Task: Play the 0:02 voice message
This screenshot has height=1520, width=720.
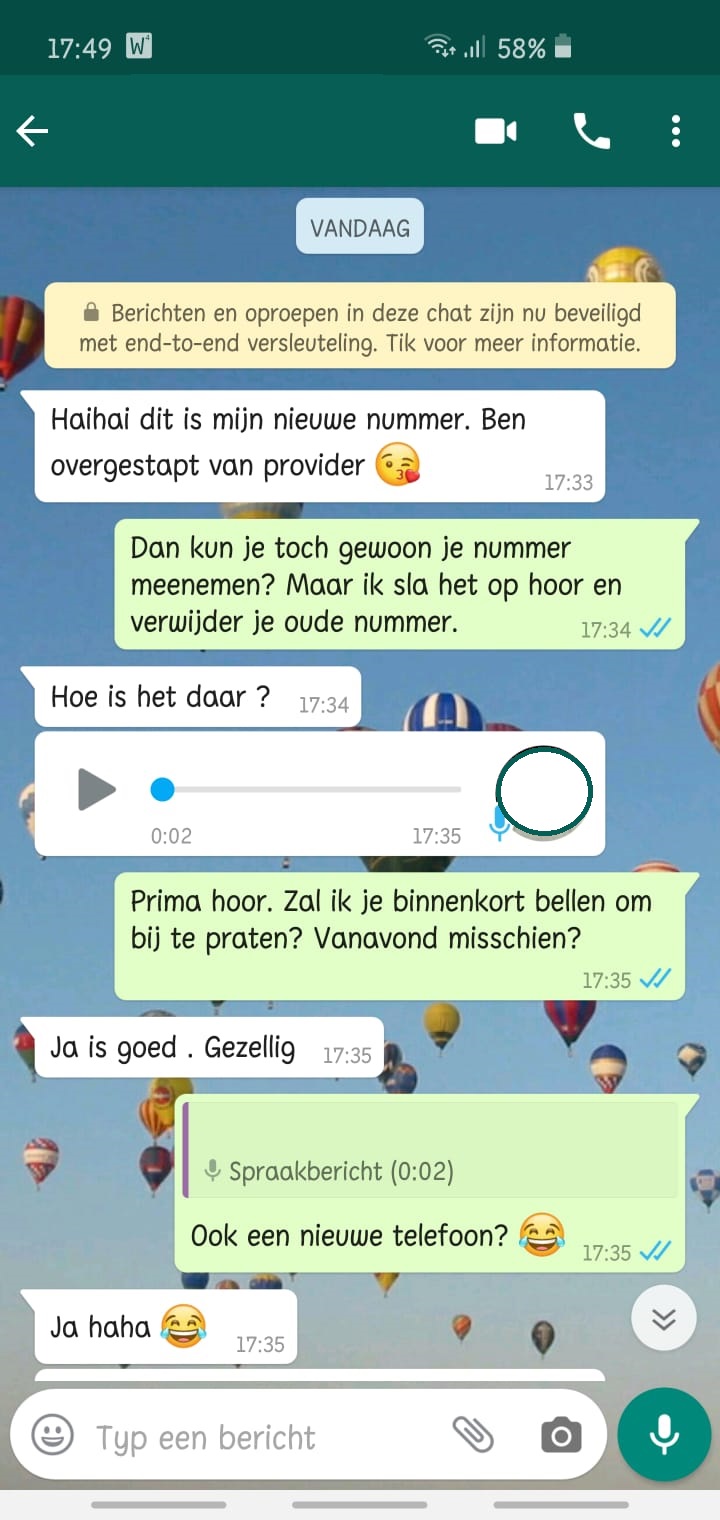Action: pos(97,790)
